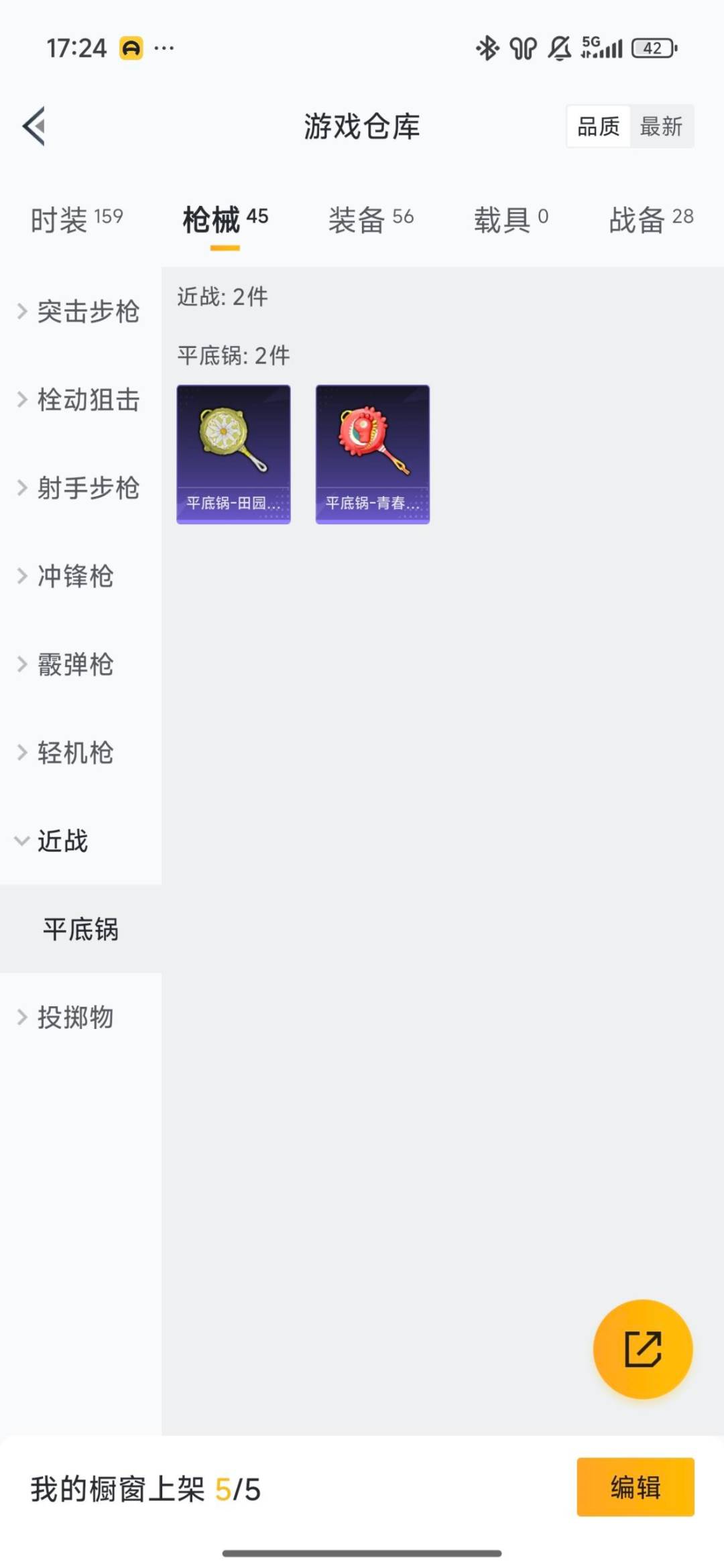Tap the driving mode icon in status bar

131,47
